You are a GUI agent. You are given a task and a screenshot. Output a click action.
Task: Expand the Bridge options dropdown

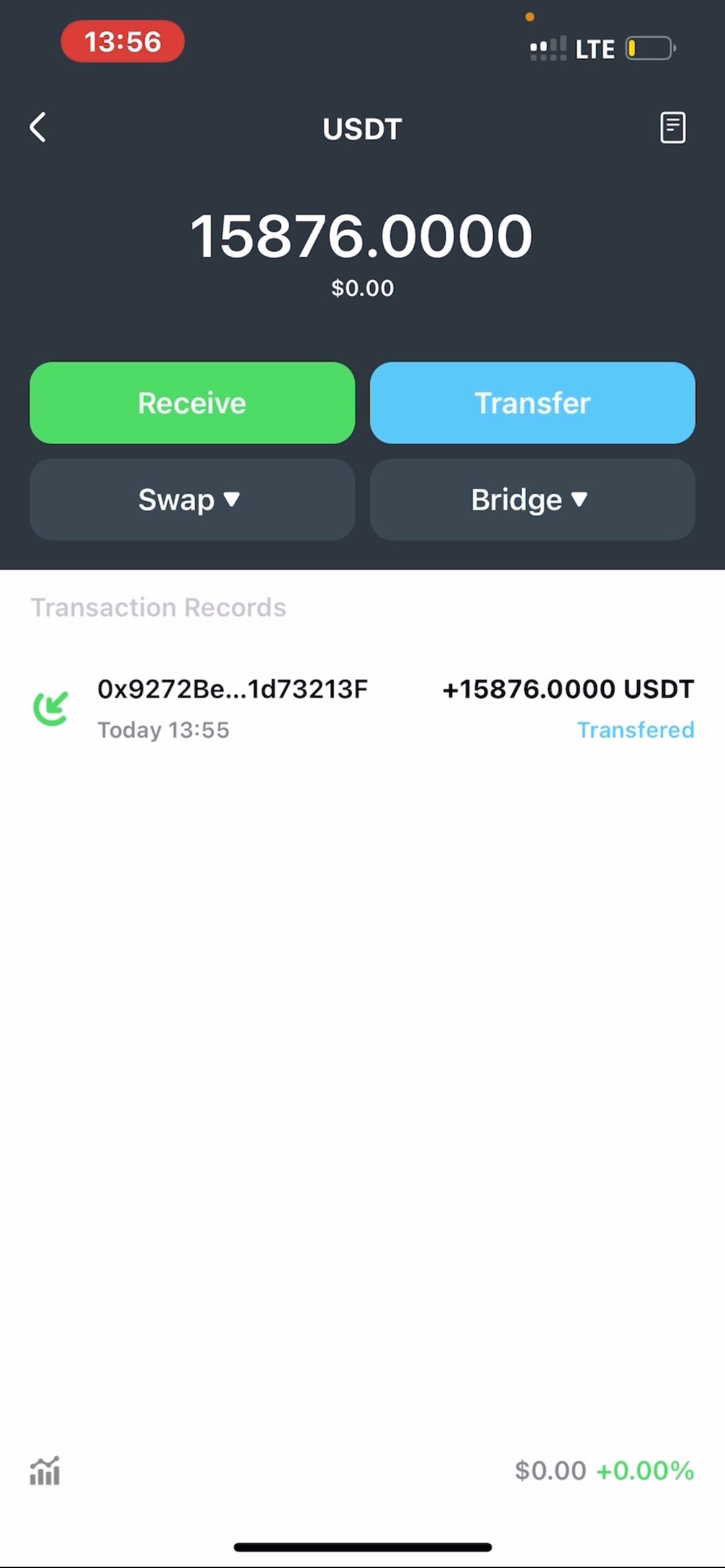coord(532,500)
